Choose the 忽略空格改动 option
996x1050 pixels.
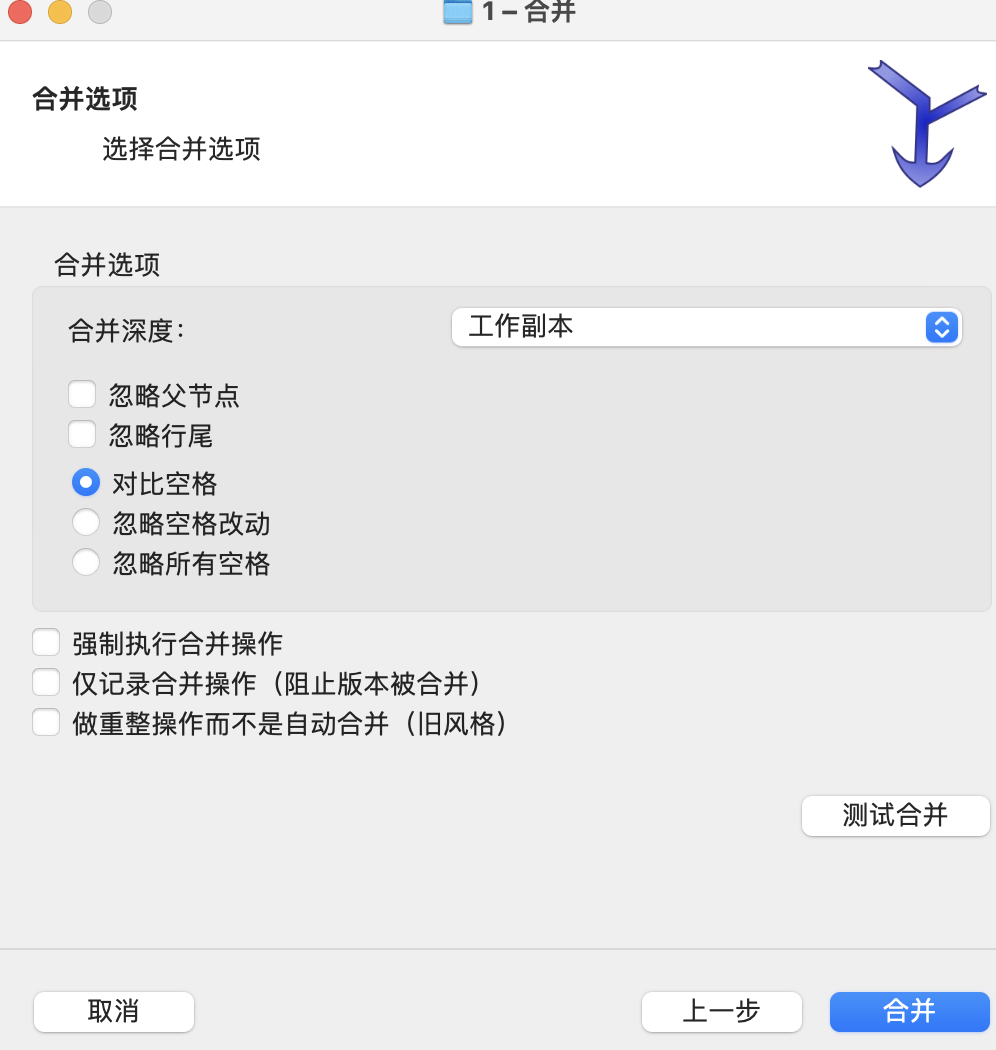[x=86, y=523]
